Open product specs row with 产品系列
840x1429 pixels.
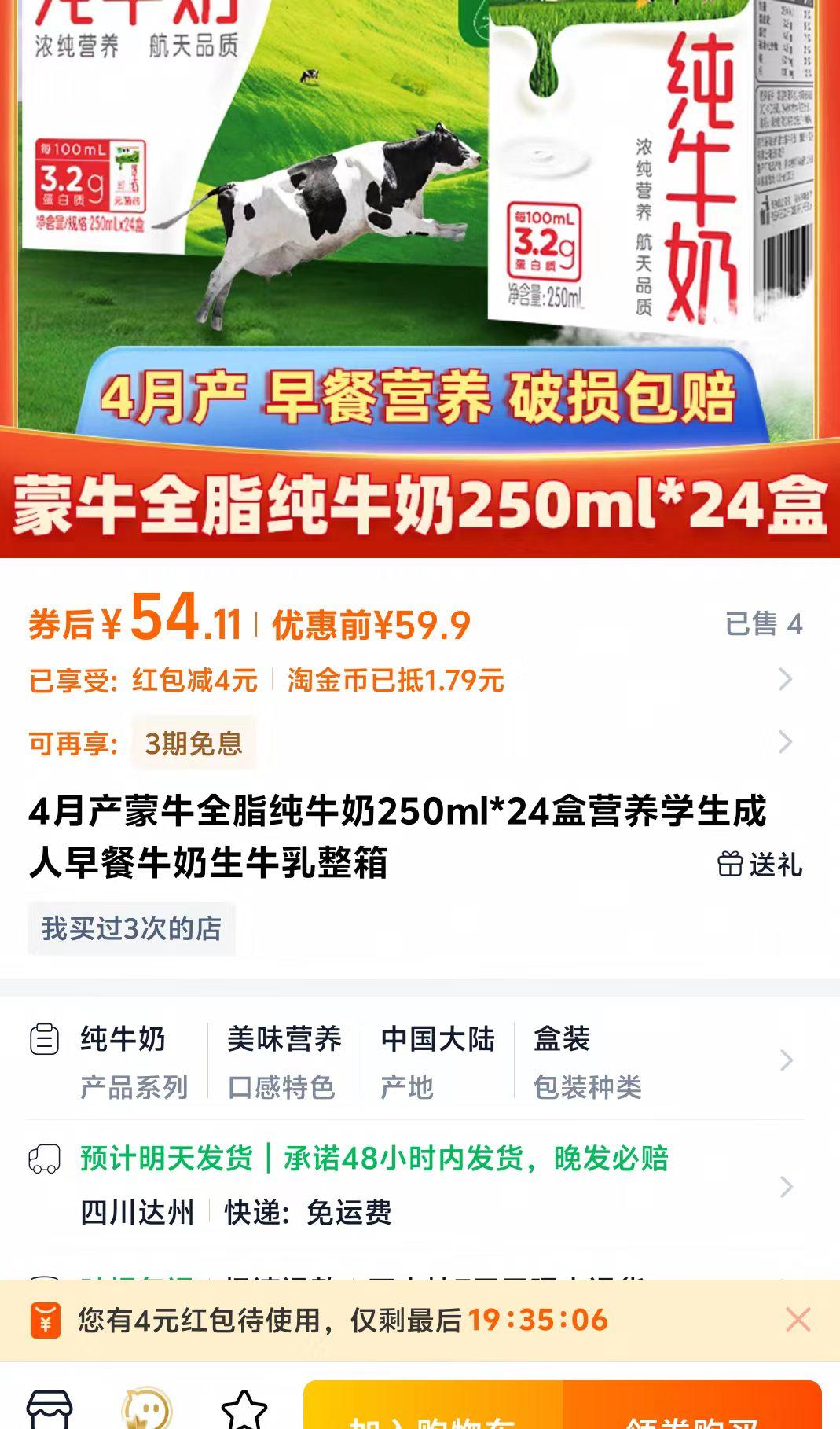point(409,1061)
